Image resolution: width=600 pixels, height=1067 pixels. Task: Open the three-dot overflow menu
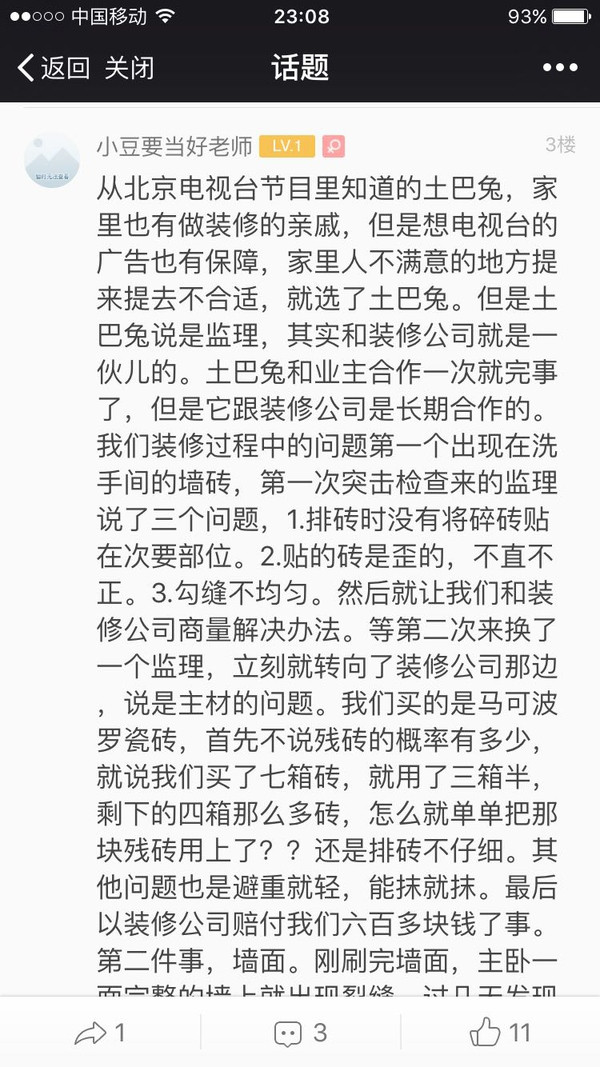point(560,68)
